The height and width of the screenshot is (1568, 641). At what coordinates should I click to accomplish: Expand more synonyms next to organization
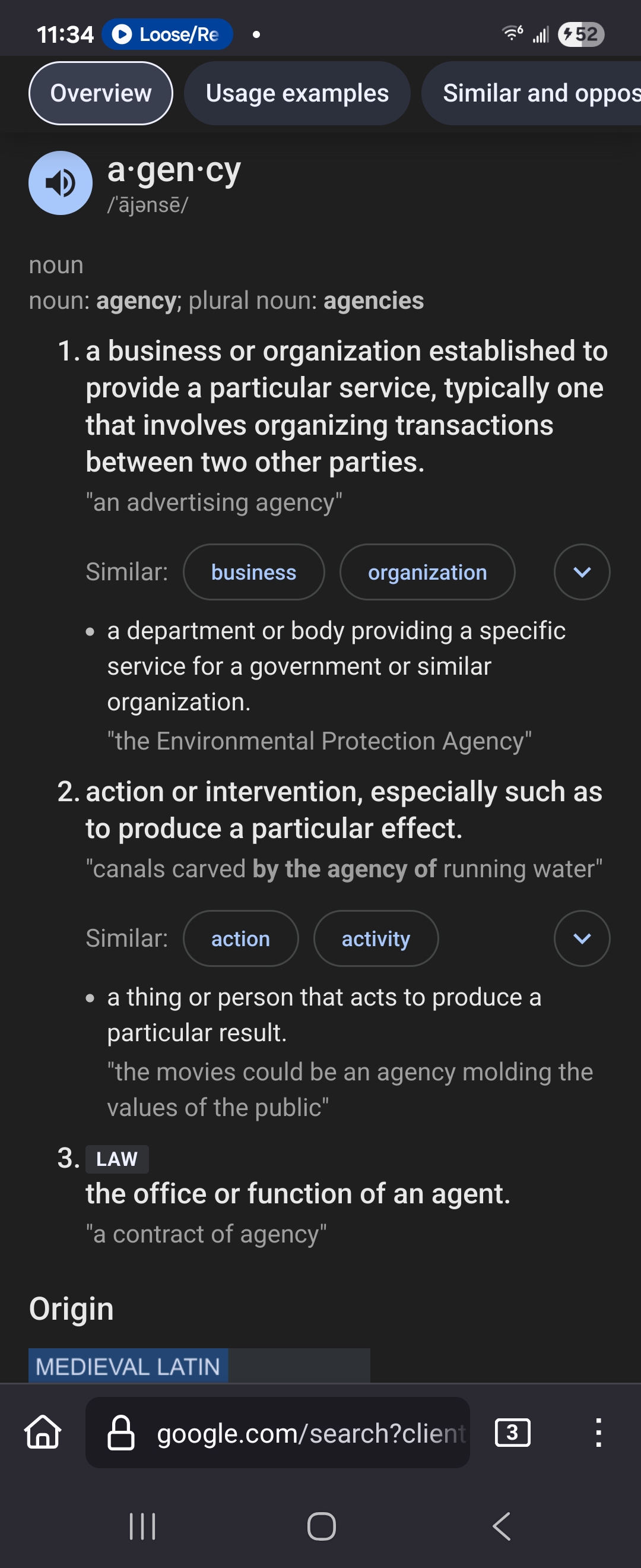[x=582, y=572]
